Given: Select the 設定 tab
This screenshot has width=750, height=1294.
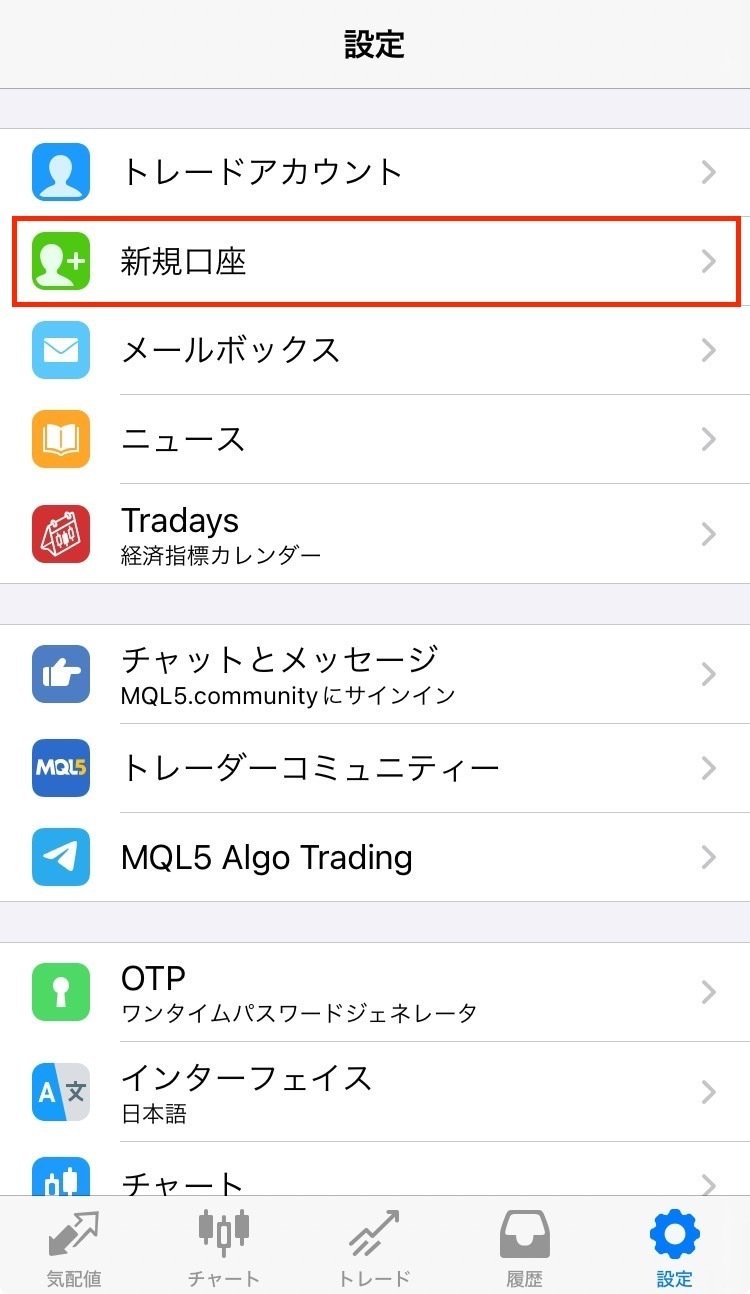Looking at the screenshot, I should point(674,1246).
